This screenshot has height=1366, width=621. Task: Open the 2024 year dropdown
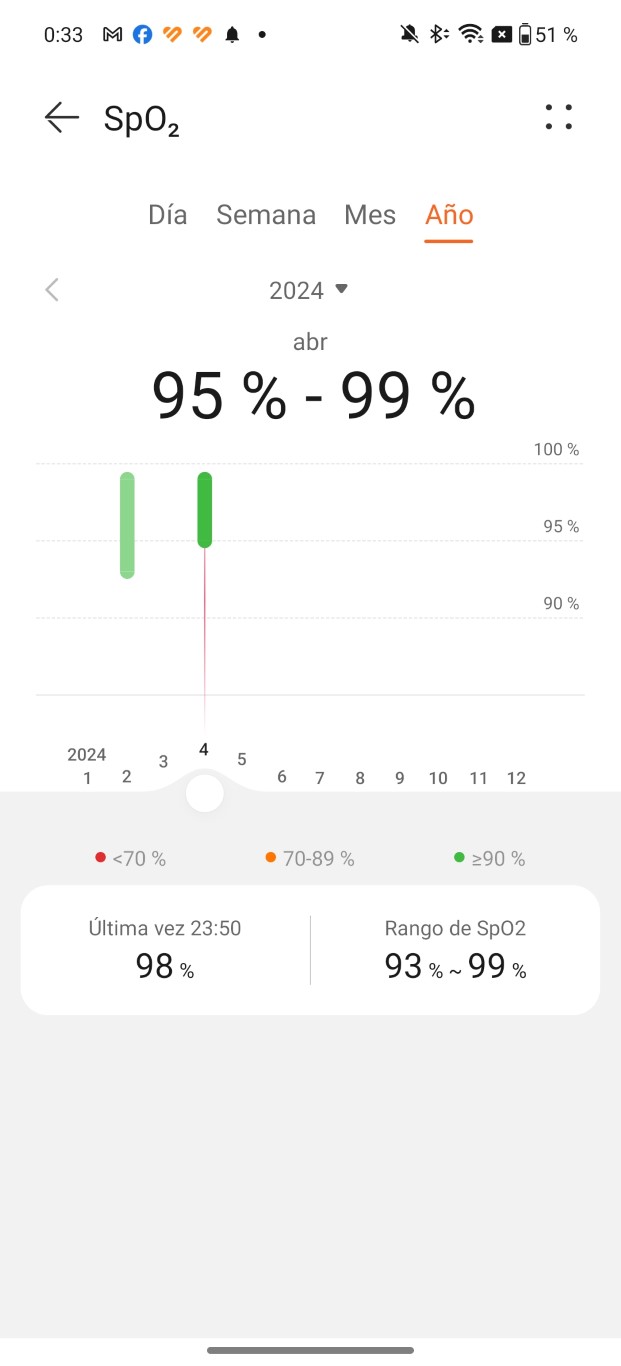pyautogui.click(x=309, y=290)
